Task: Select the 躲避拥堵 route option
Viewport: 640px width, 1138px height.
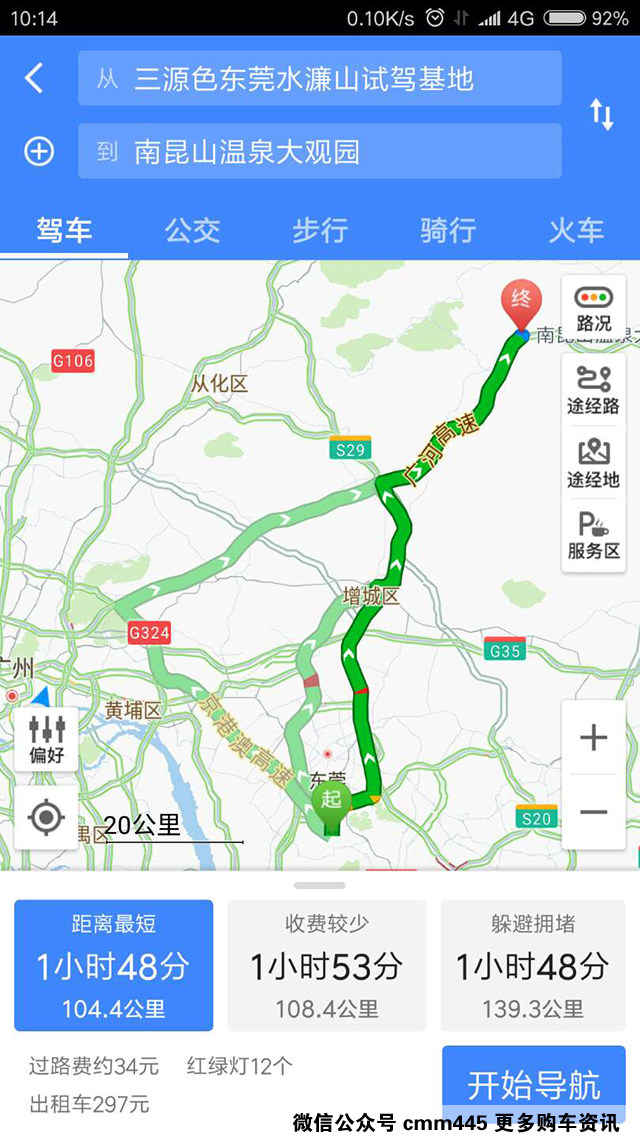Action: (x=533, y=965)
